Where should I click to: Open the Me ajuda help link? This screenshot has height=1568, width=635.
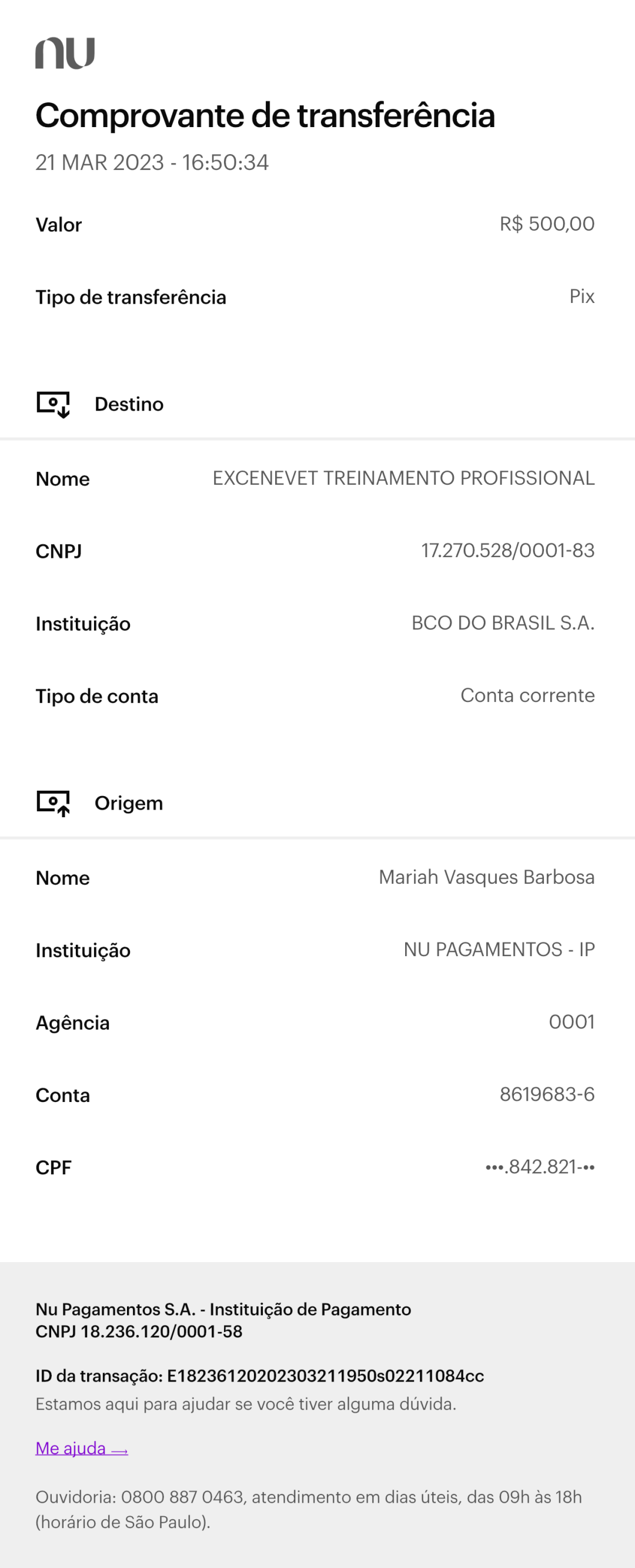(x=82, y=1448)
